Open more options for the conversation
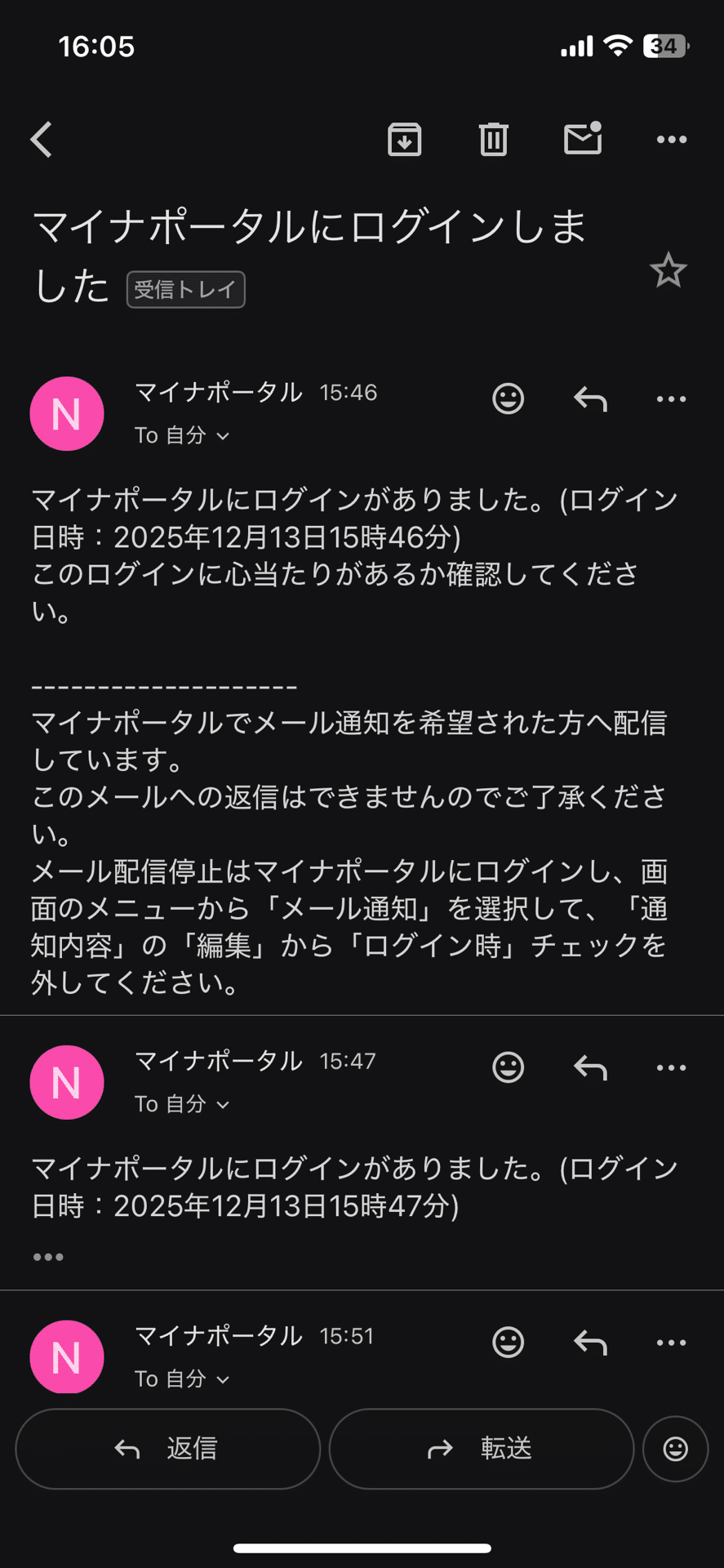The image size is (724, 1568). click(x=670, y=139)
